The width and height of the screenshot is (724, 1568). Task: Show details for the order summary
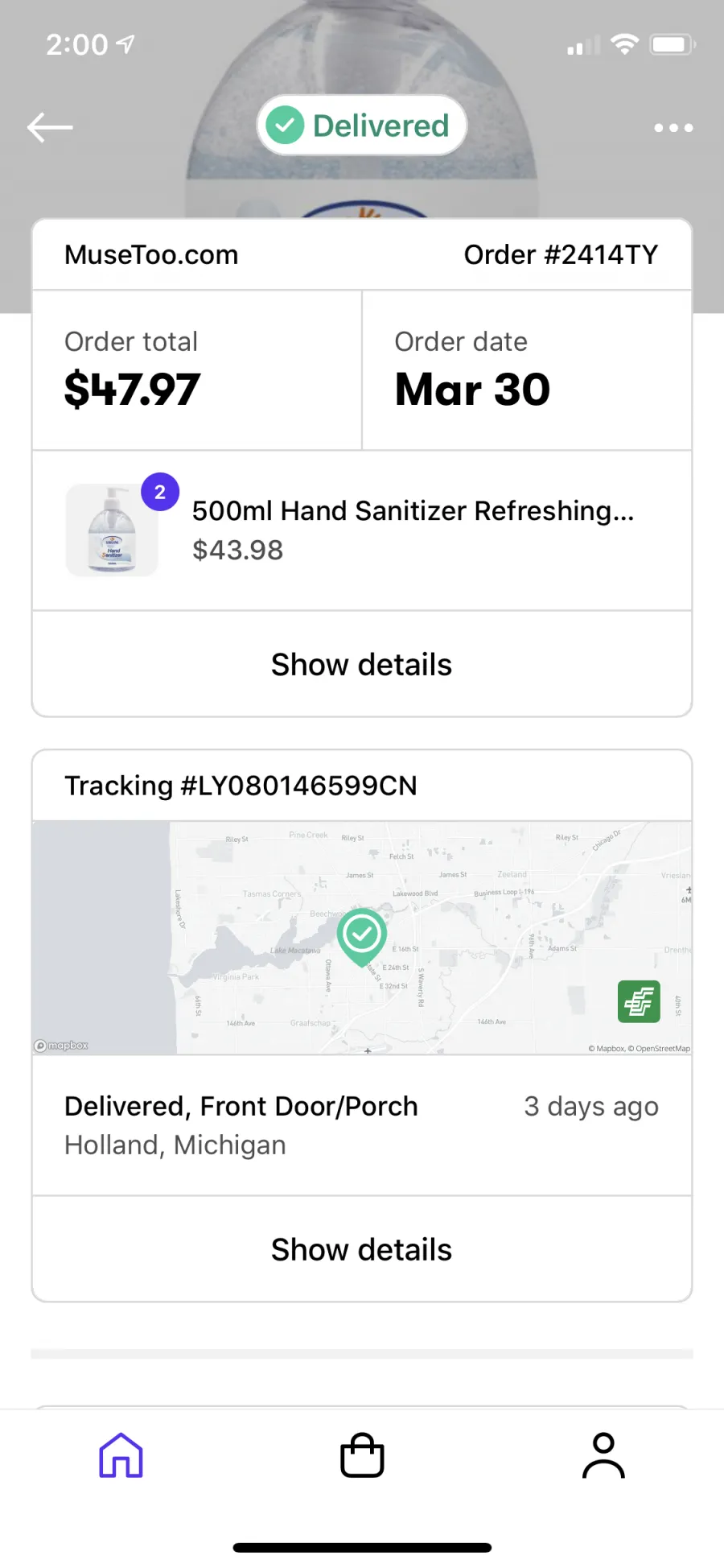pos(362,665)
